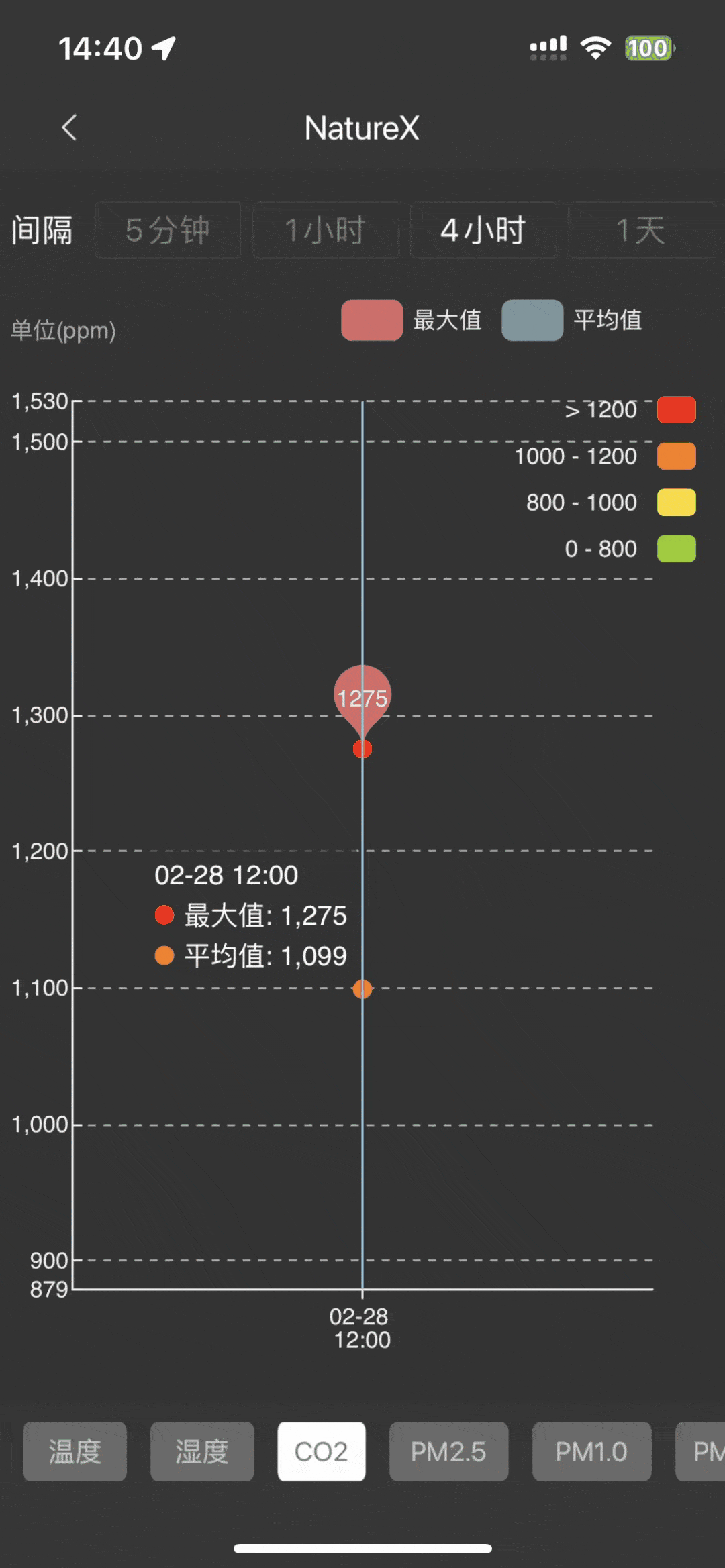The height and width of the screenshot is (1568, 725).
Task: Toggle the 最大值 series in the legend
Action: pyautogui.click(x=412, y=320)
